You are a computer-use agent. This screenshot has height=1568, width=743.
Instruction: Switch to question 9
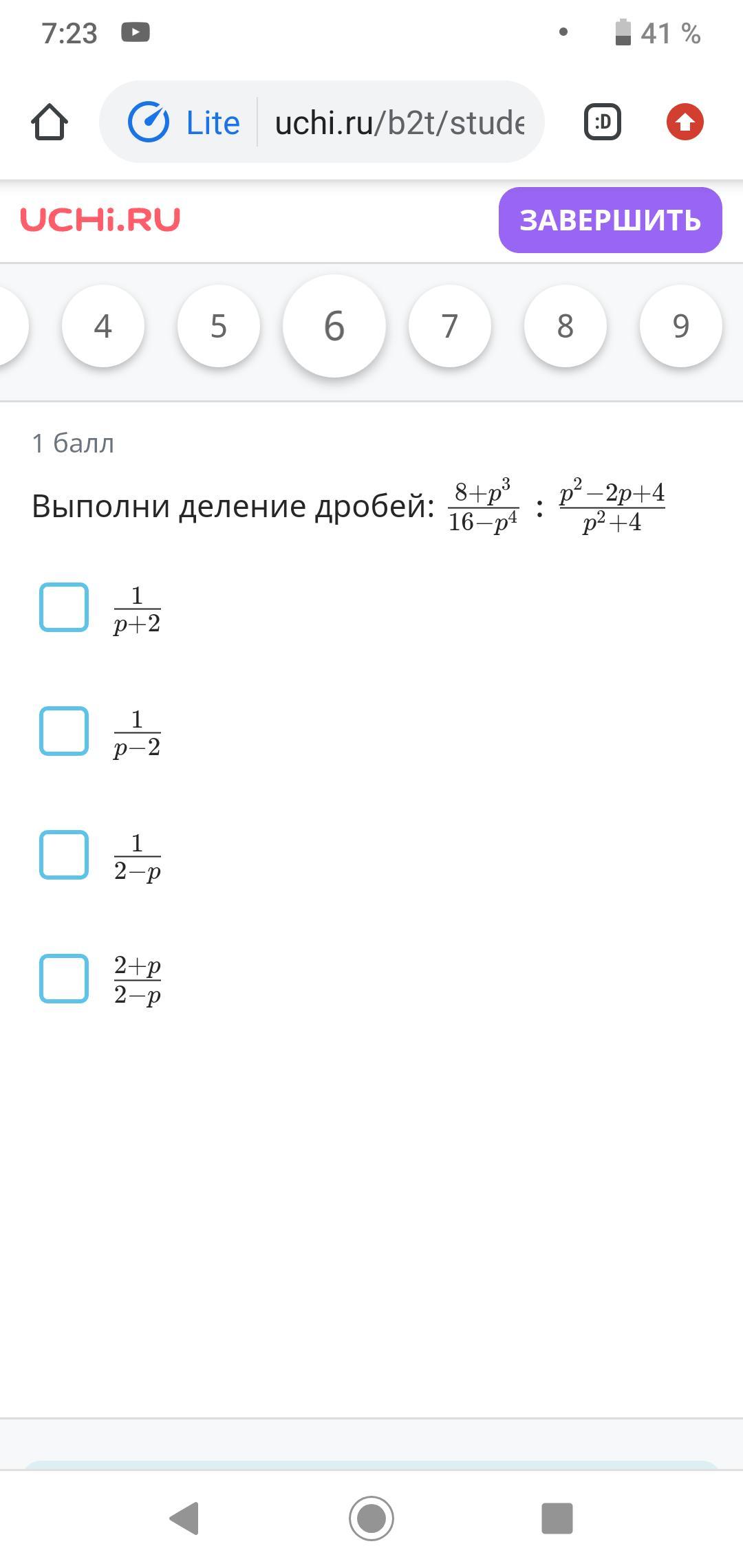point(681,326)
